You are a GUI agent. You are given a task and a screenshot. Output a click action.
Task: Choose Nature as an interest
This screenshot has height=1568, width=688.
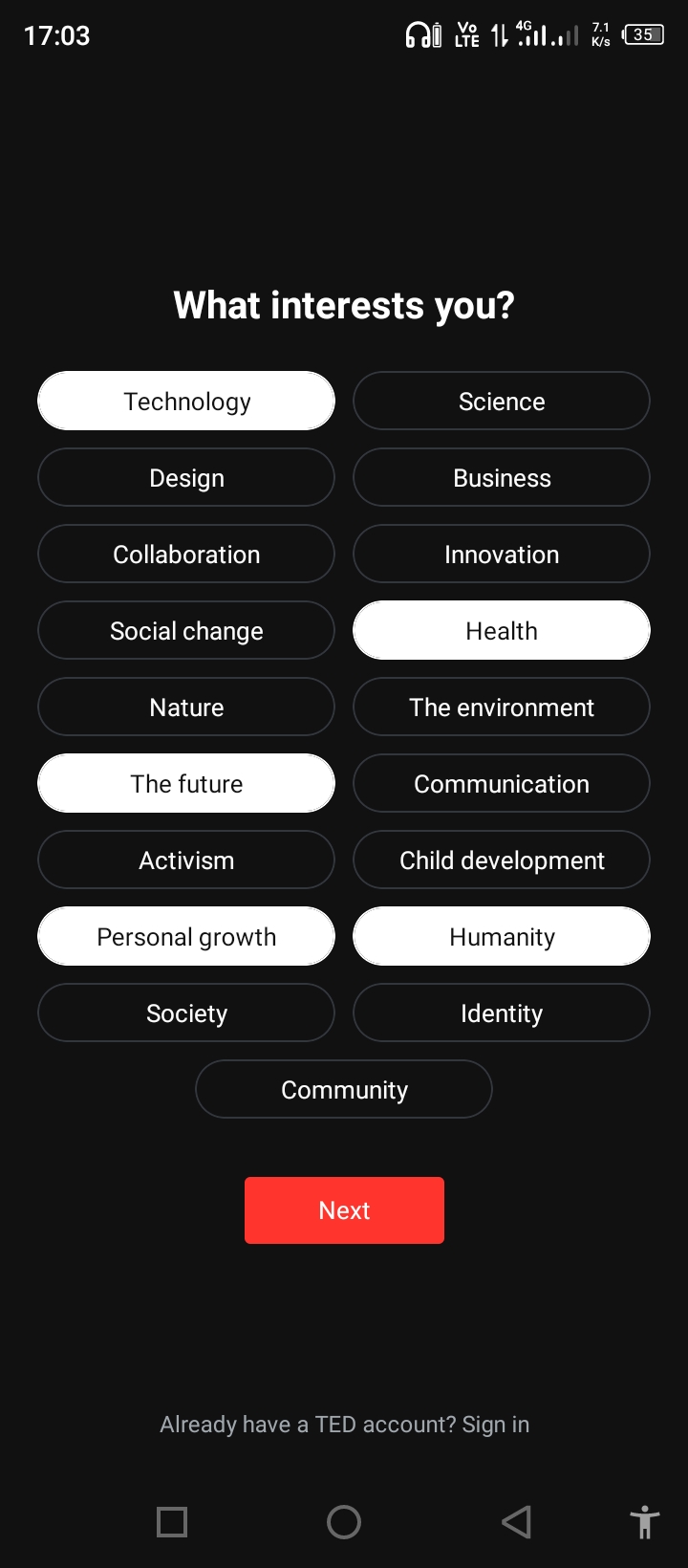point(186,707)
